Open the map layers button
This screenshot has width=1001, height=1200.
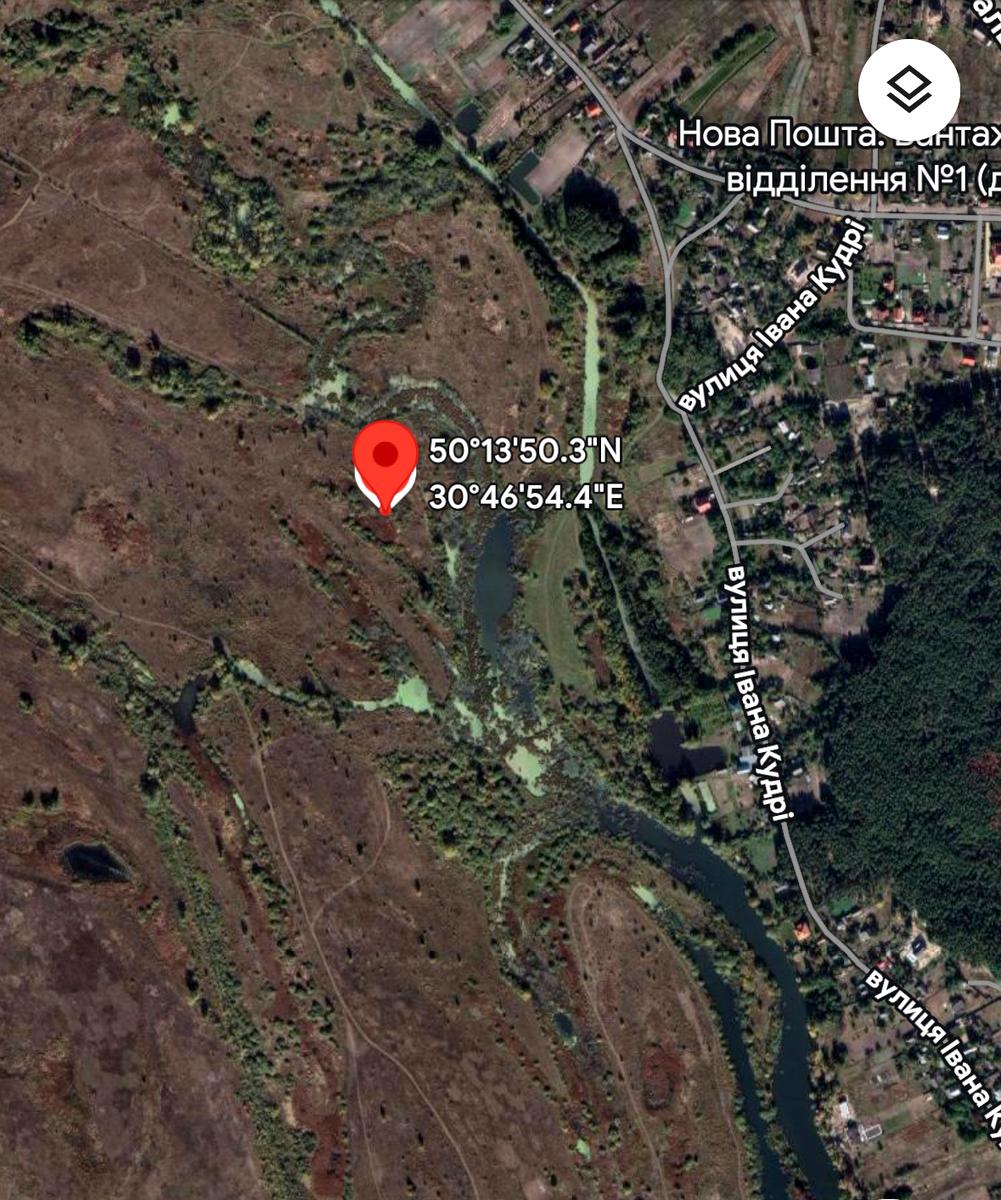pyautogui.click(x=908, y=91)
